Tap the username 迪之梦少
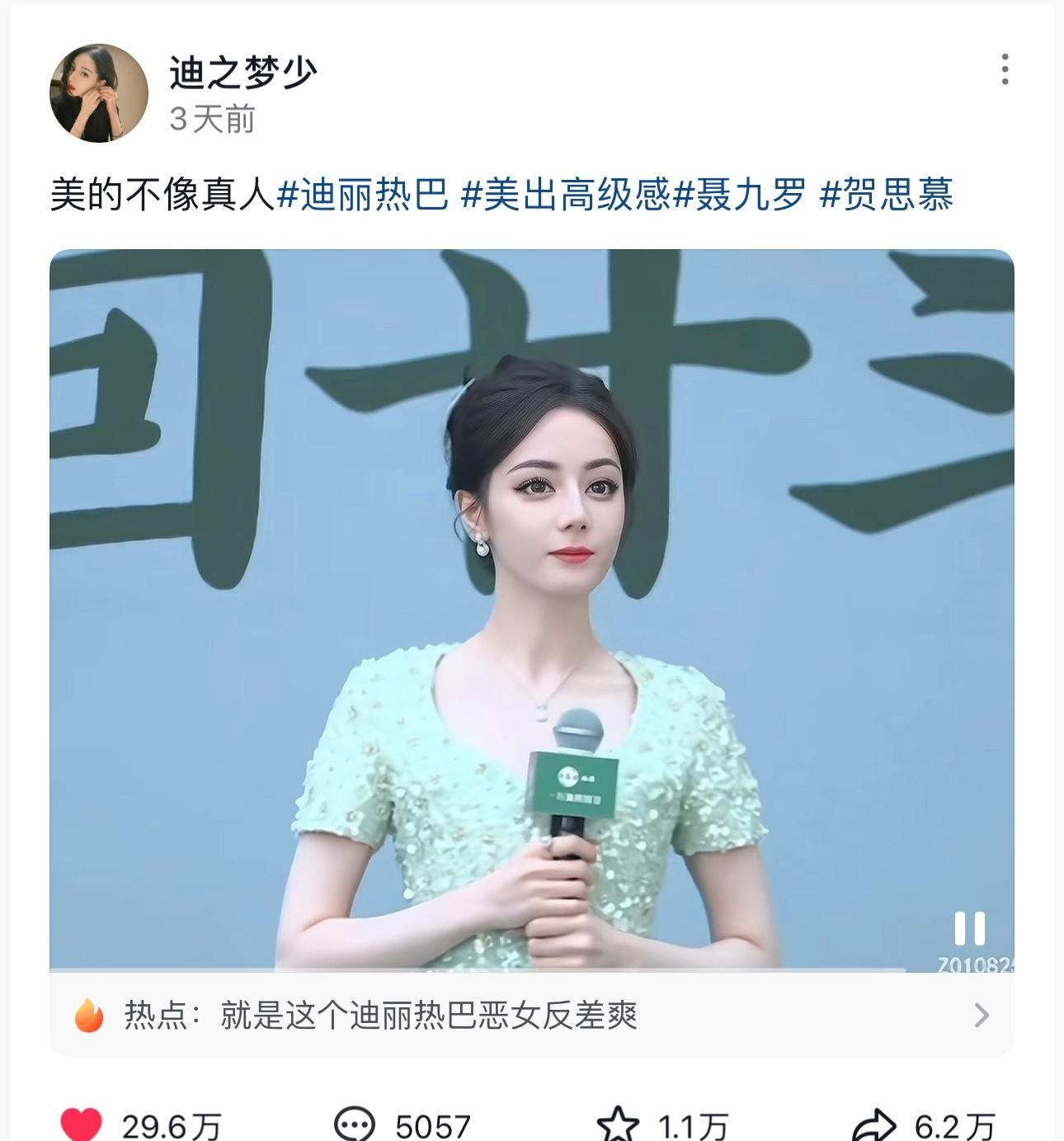 tap(243, 73)
